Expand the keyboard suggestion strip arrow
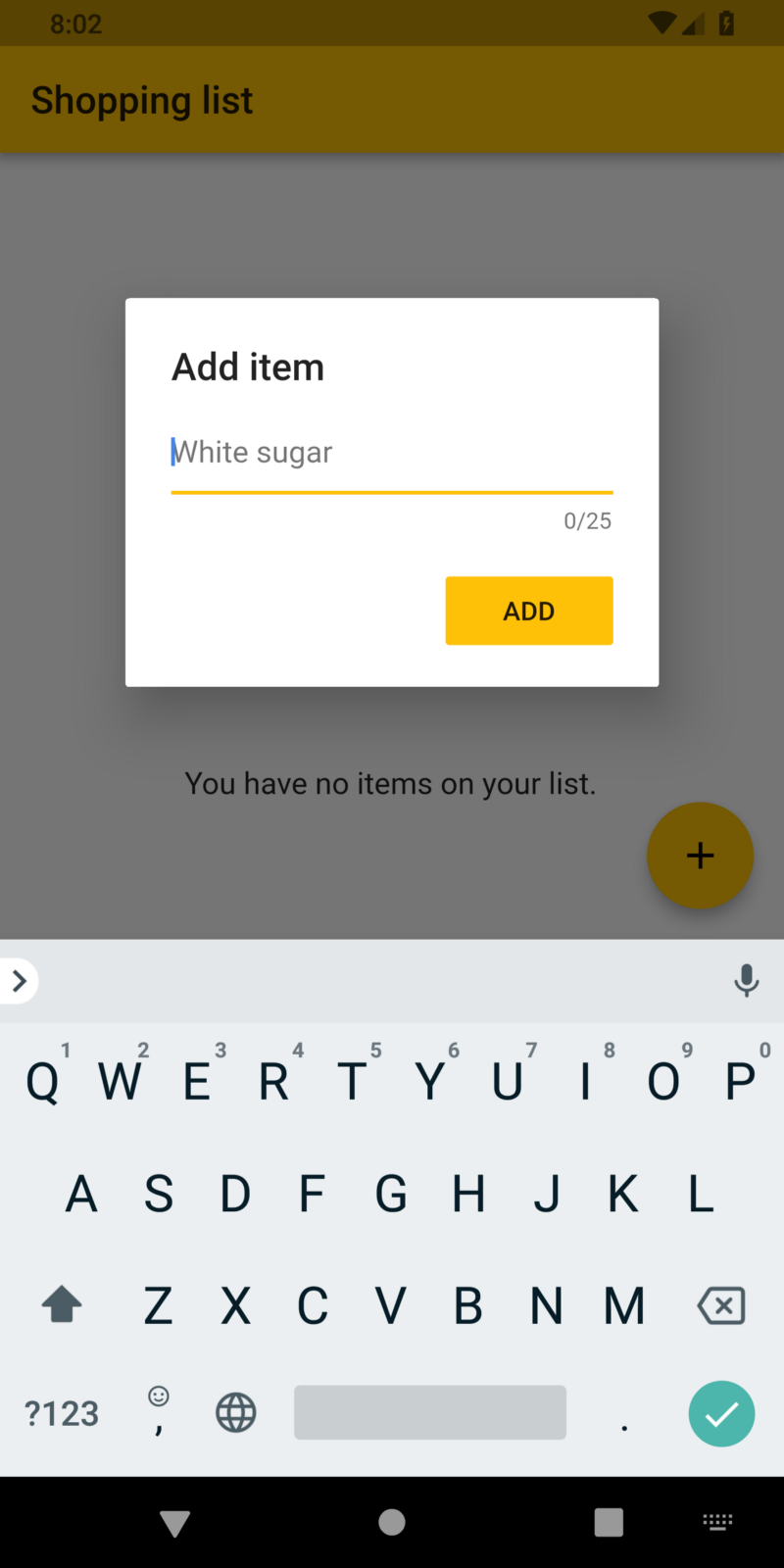784x1568 pixels. click(x=19, y=980)
